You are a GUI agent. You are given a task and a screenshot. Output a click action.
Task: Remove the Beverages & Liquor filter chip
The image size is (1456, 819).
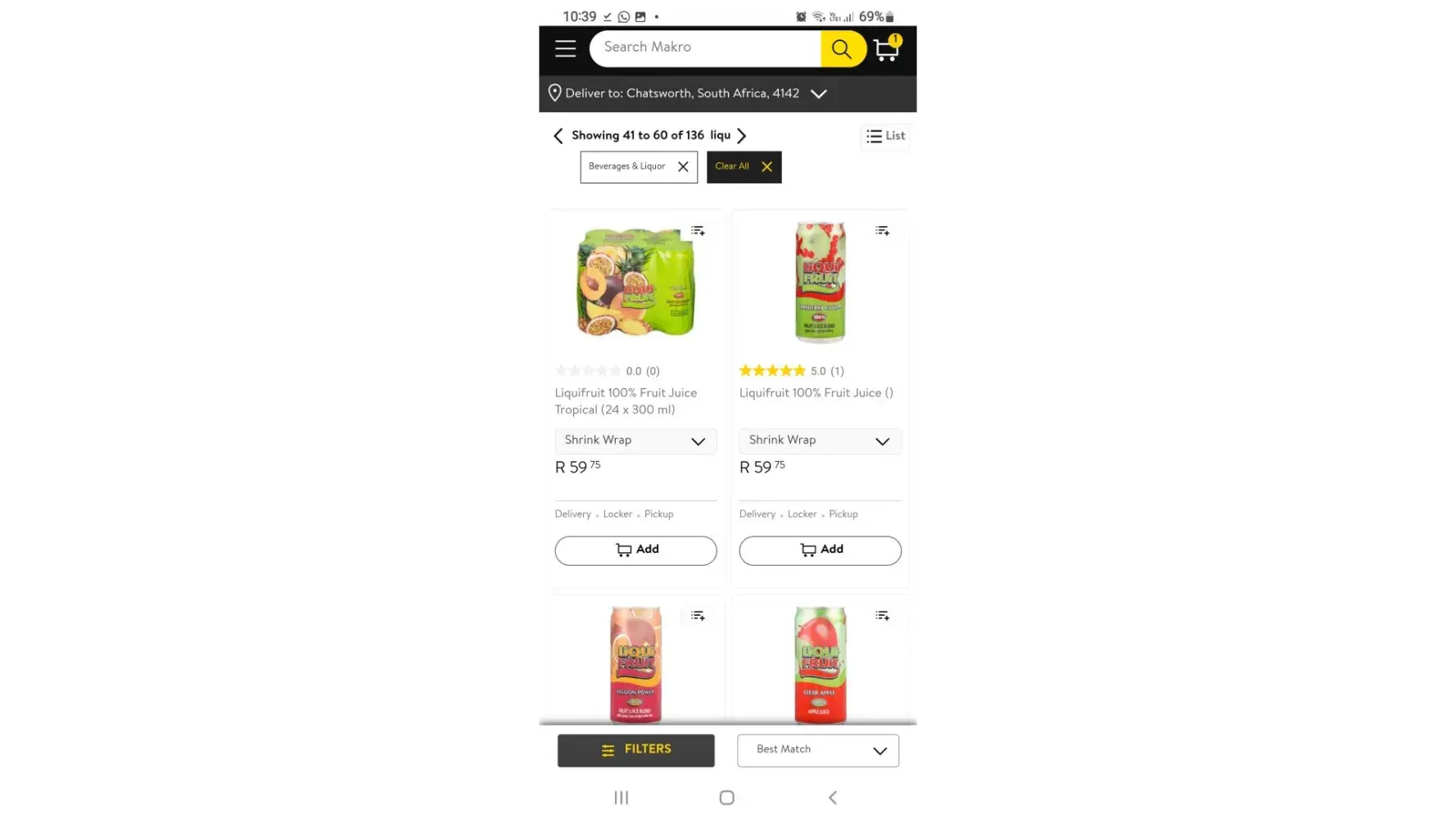coord(683,167)
